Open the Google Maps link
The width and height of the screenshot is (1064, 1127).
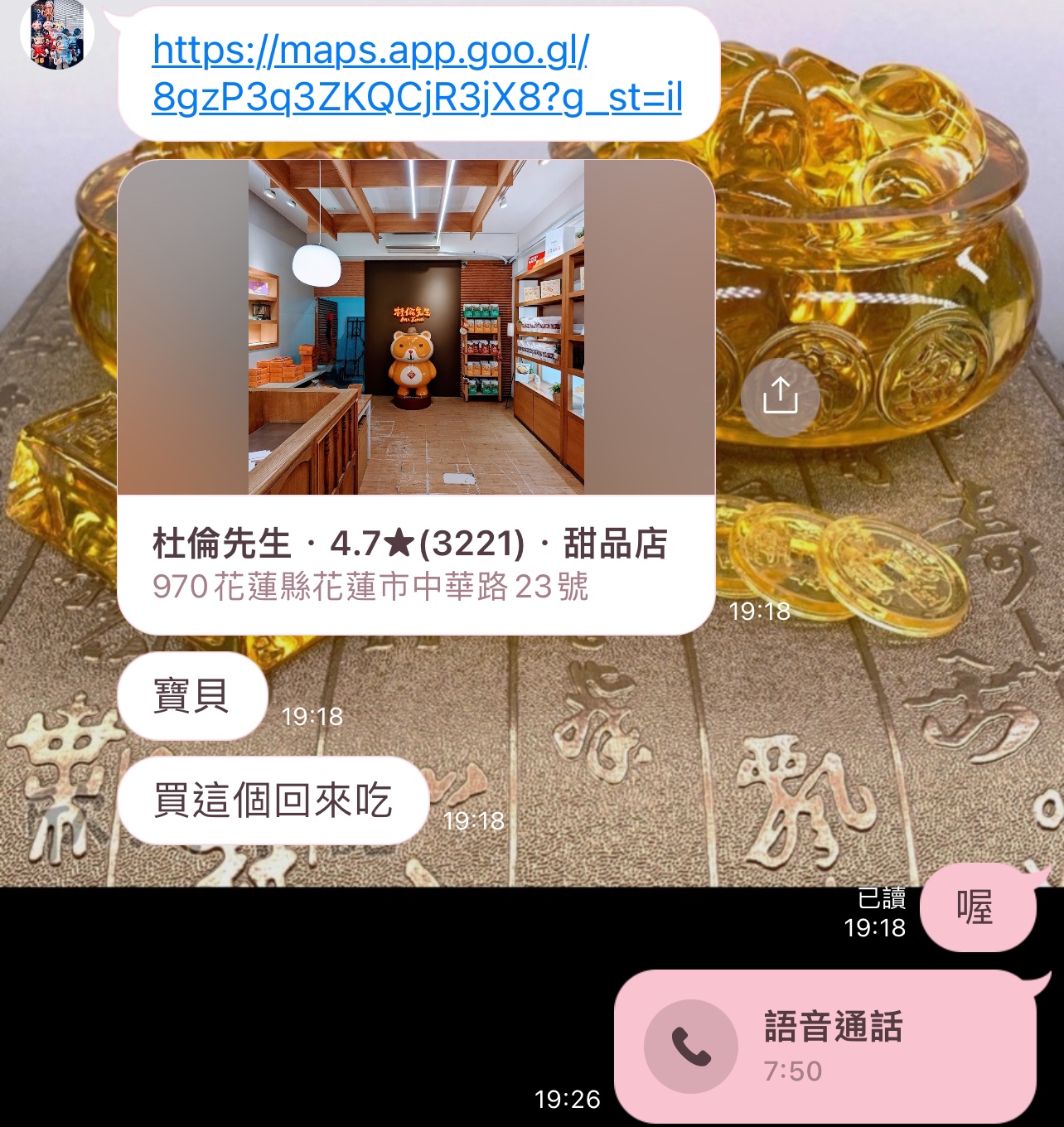pos(417,74)
